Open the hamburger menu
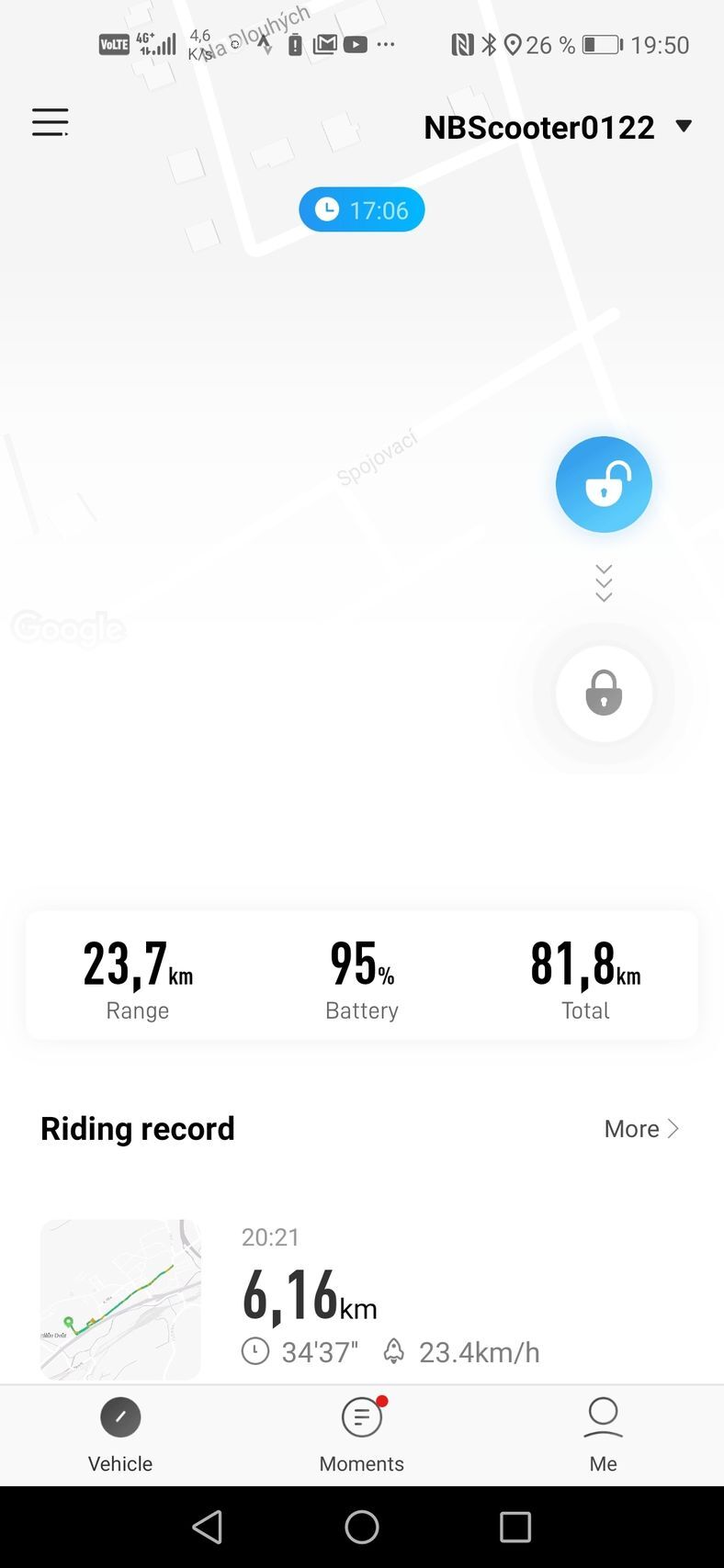This screenshot has height=1568, width=724. [x=50, y=122]
